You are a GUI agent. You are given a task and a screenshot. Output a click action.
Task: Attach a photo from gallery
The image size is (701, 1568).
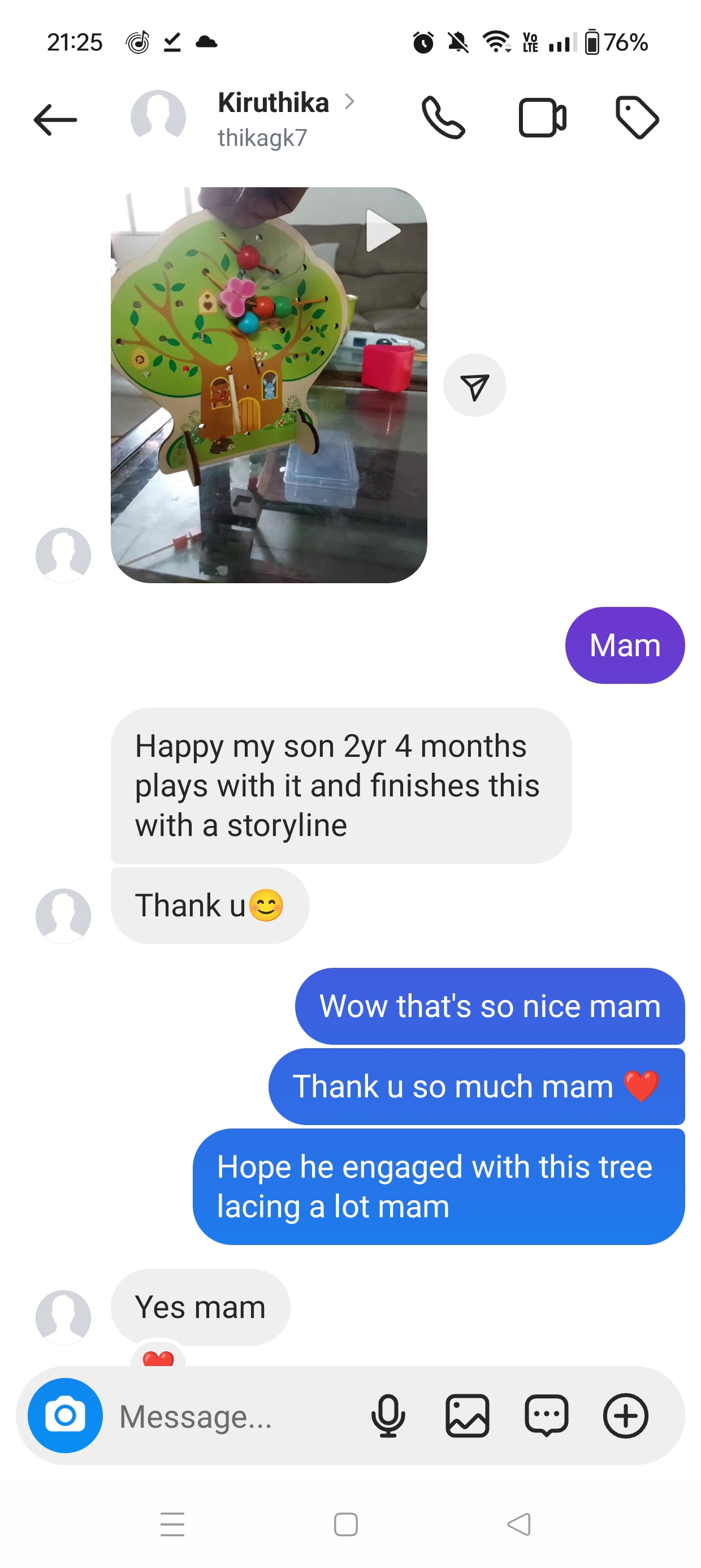[468, 1416]
